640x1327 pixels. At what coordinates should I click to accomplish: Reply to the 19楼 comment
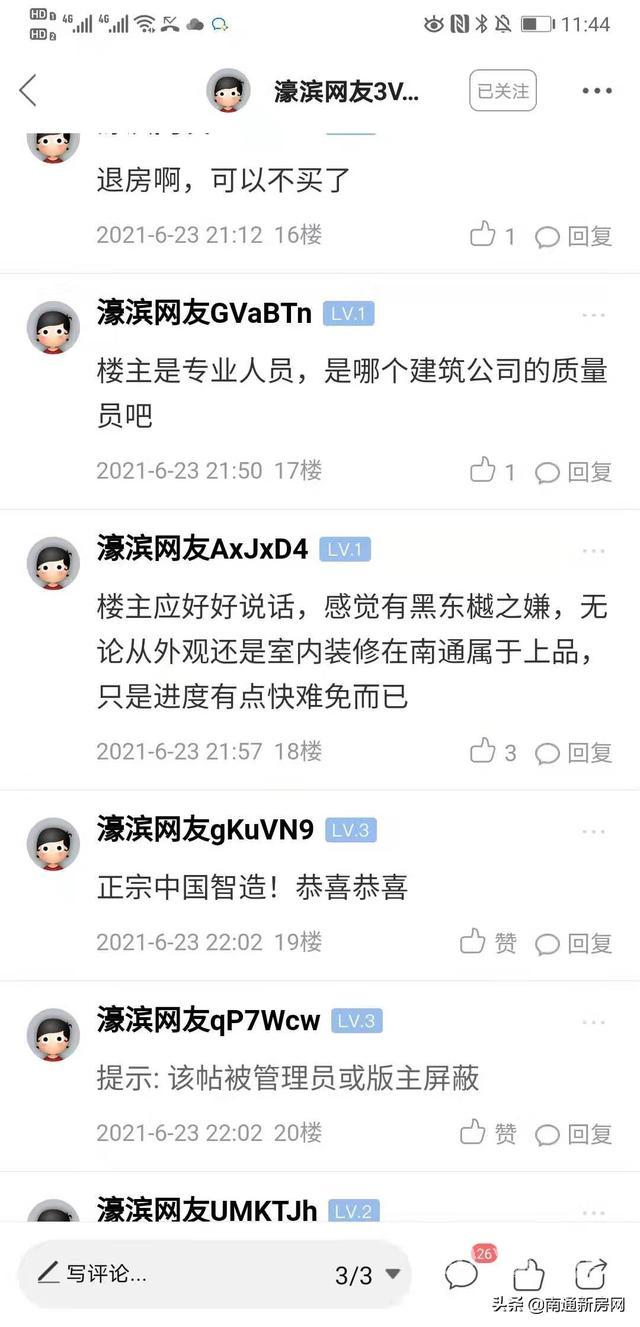574,942
